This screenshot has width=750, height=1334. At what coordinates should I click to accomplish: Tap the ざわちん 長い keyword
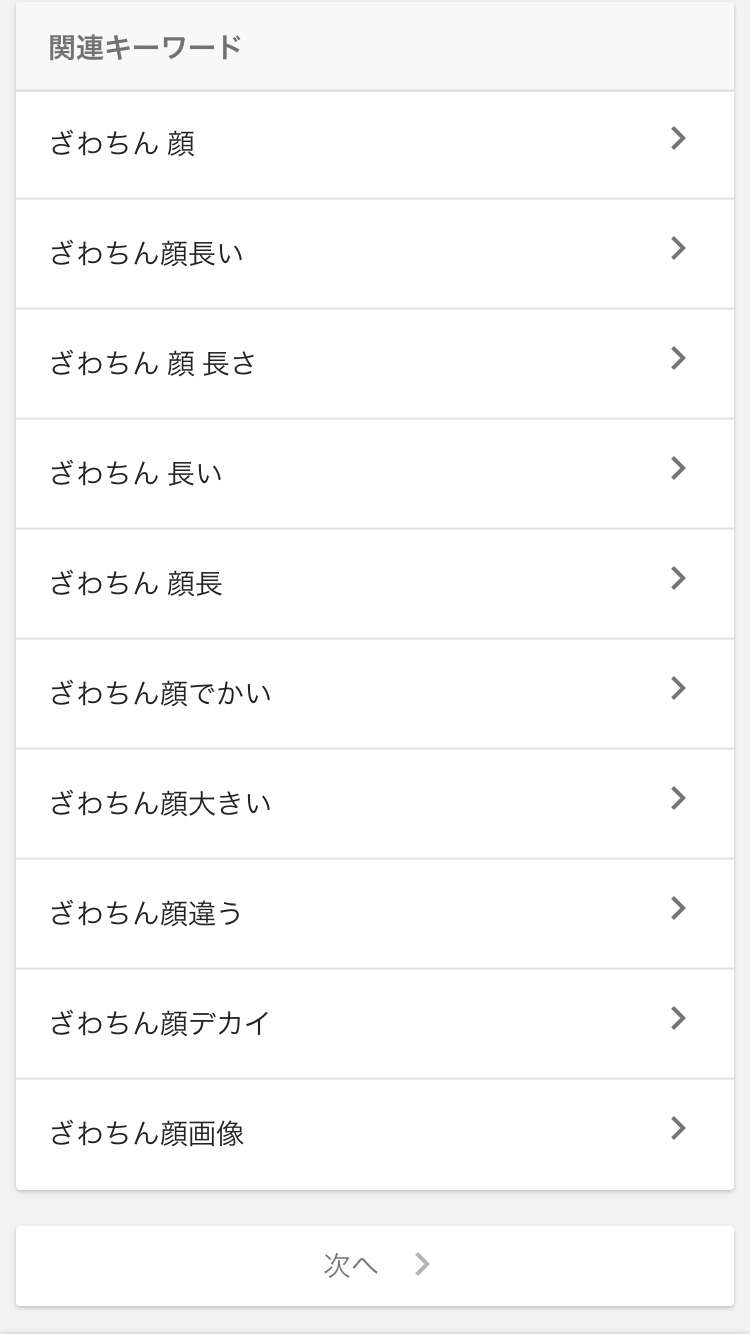(375, 474)
